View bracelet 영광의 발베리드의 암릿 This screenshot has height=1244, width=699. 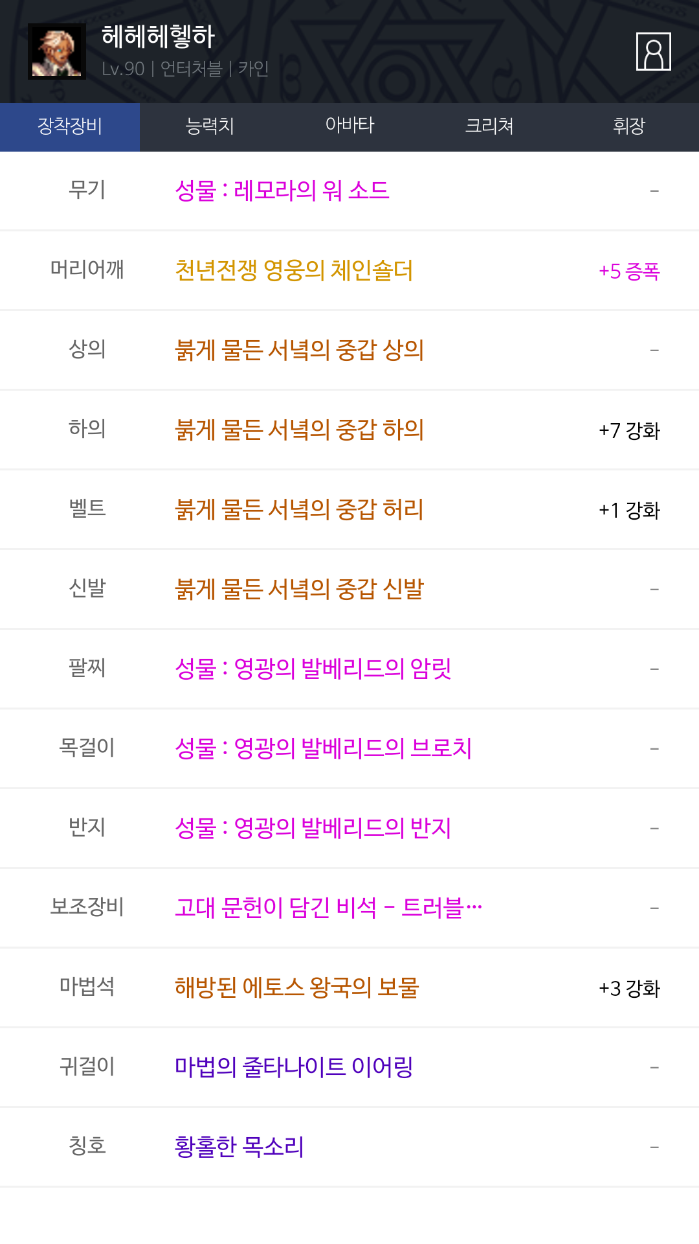pos(313,668)
